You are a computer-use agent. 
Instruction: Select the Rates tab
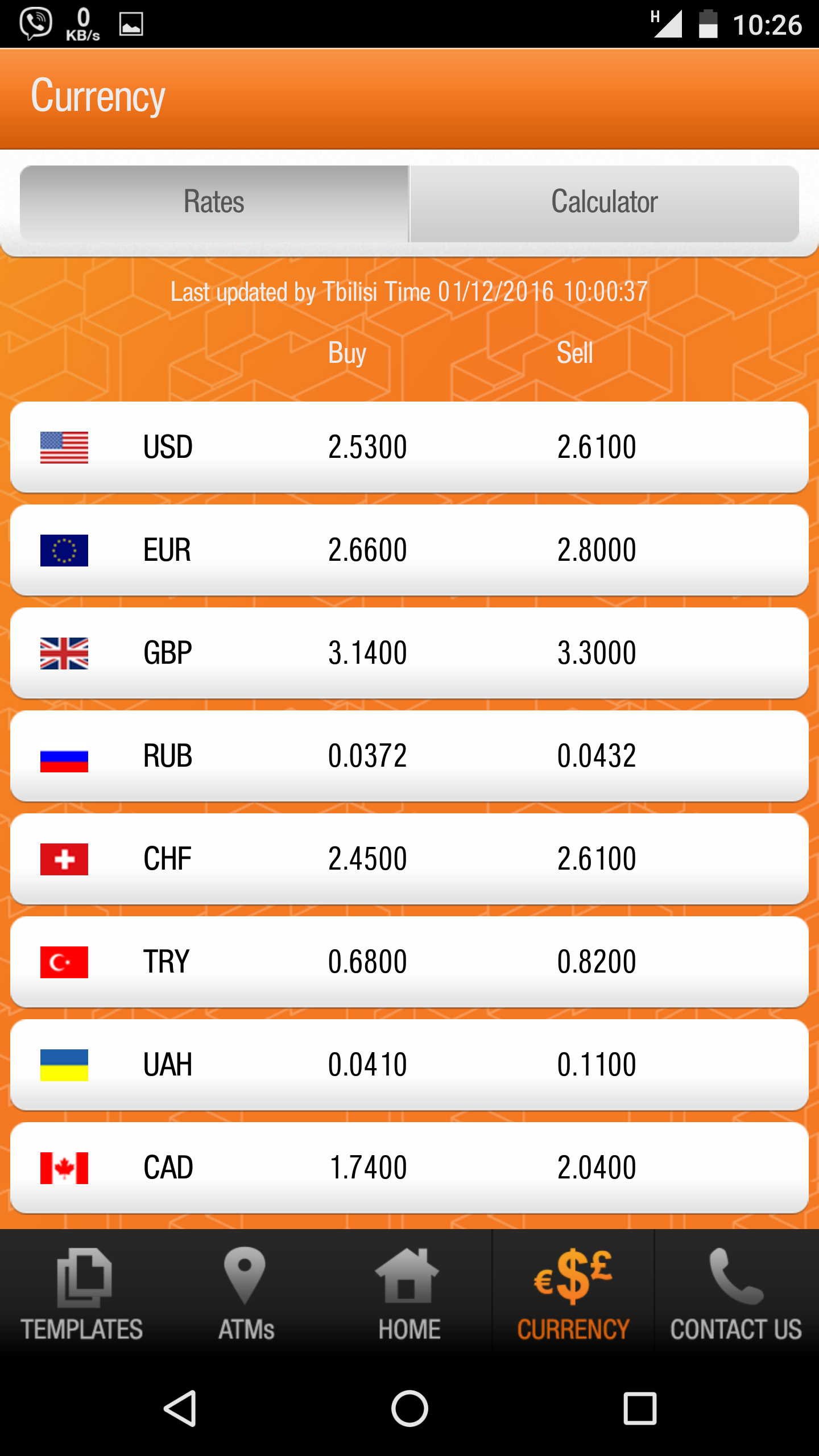tap(214, 203)
